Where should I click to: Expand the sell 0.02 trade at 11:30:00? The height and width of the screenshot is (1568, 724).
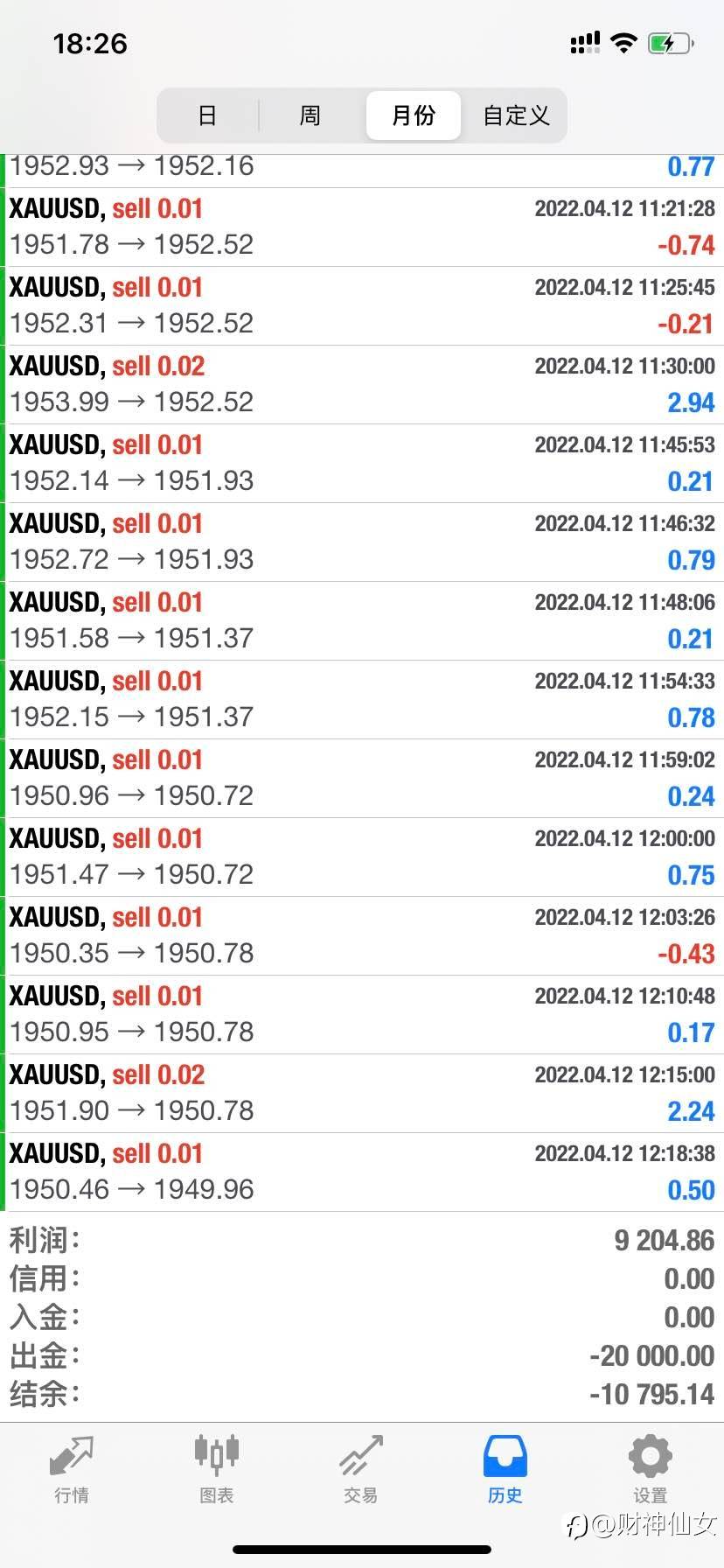pos(362,385)
